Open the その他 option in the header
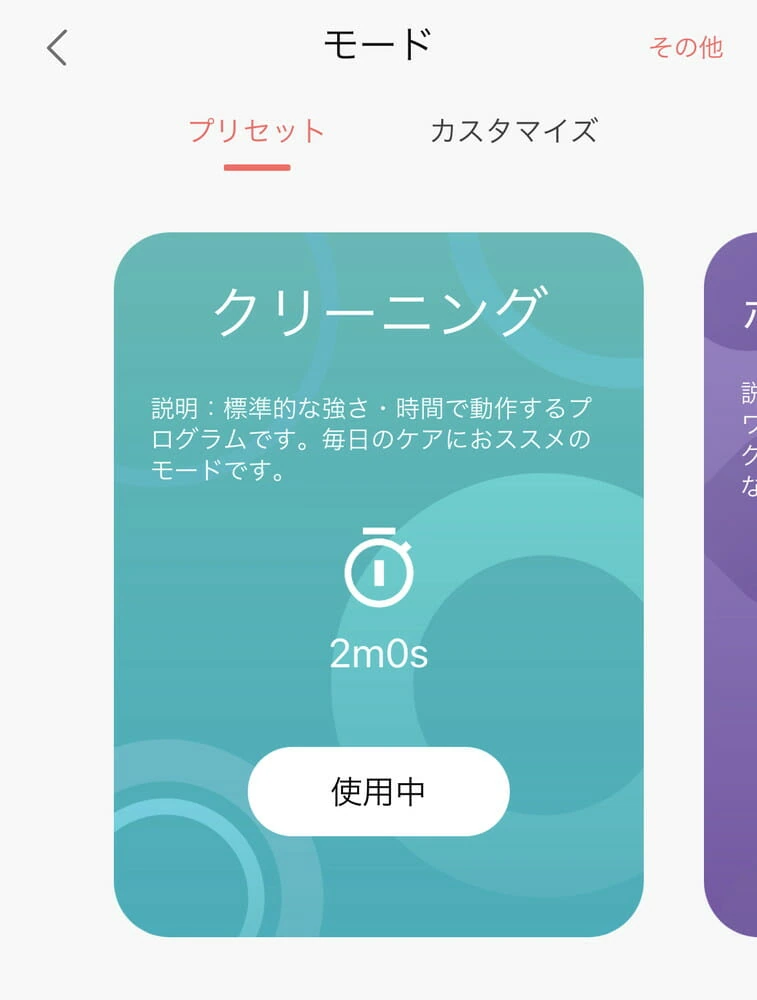Image resolution: width=757 pixels, height=1000 pixels. [685, 47]
